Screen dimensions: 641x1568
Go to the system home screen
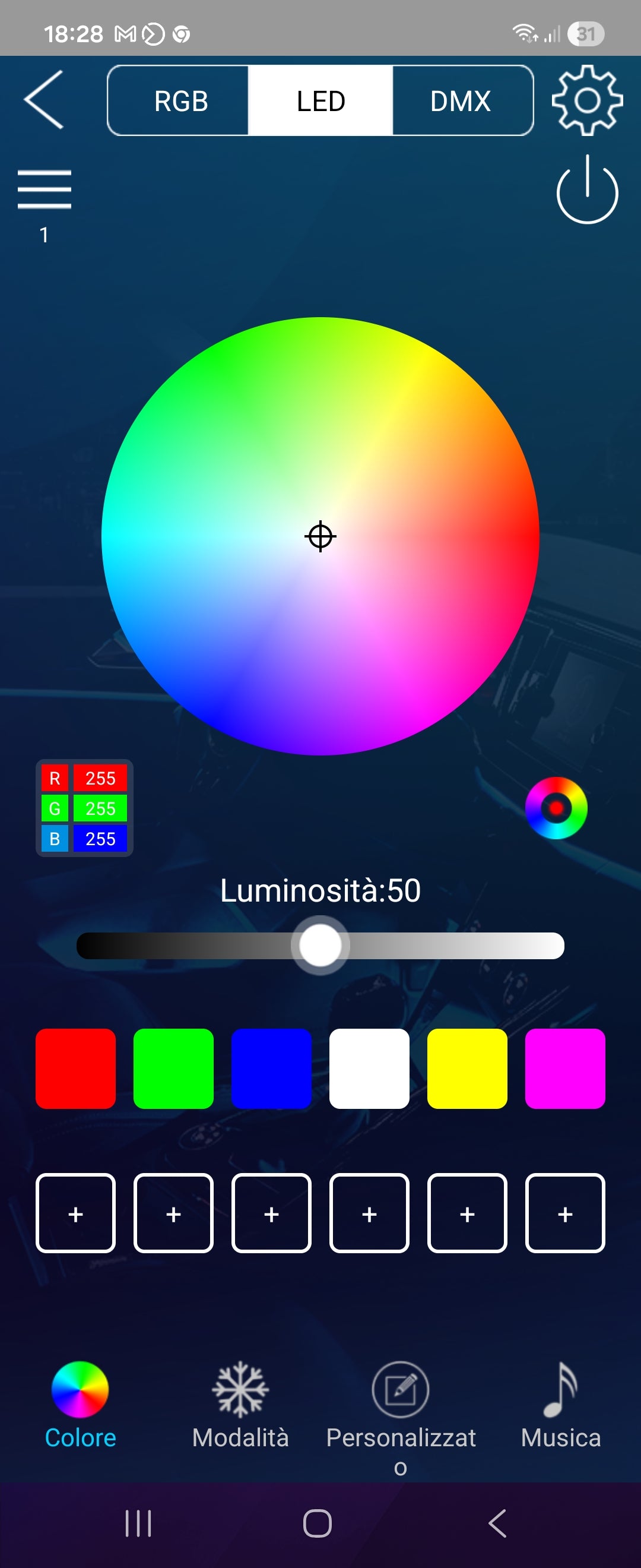pos(317,1523)
